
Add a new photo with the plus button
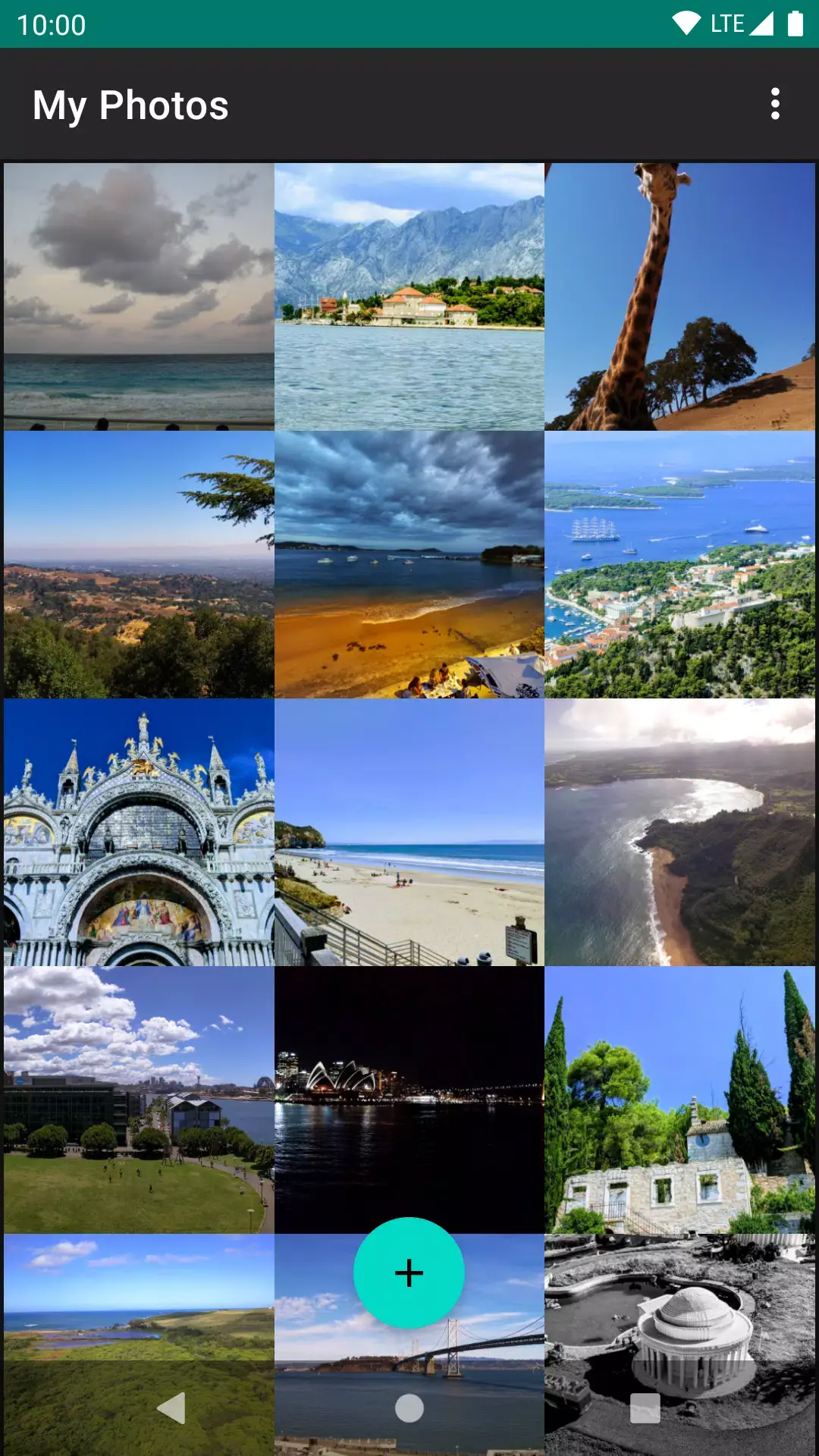point(409,1272)
